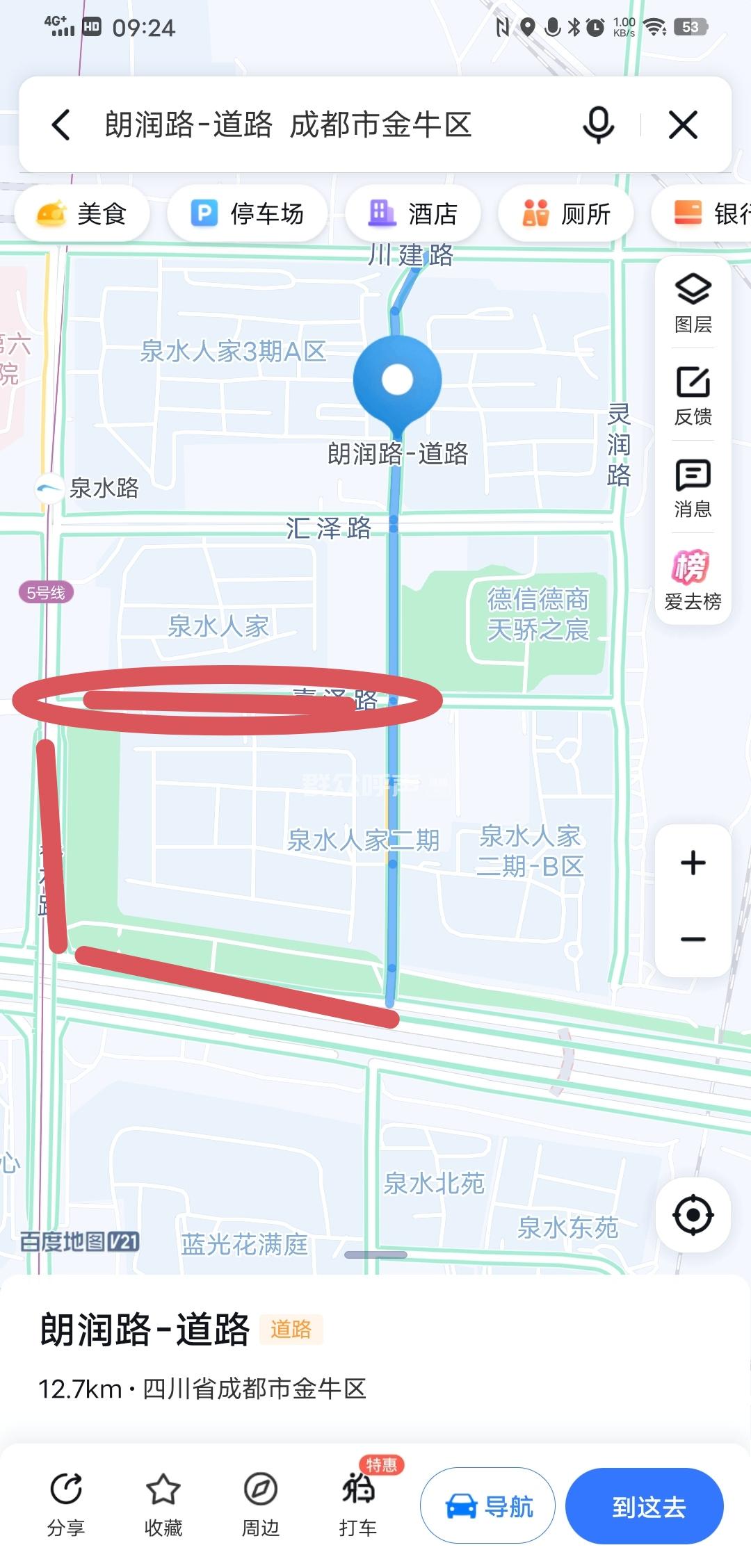This screenshot has width=751, height=1568.
Task: Open 反馈 to report a map issue
Action: [x=693, y=395]
